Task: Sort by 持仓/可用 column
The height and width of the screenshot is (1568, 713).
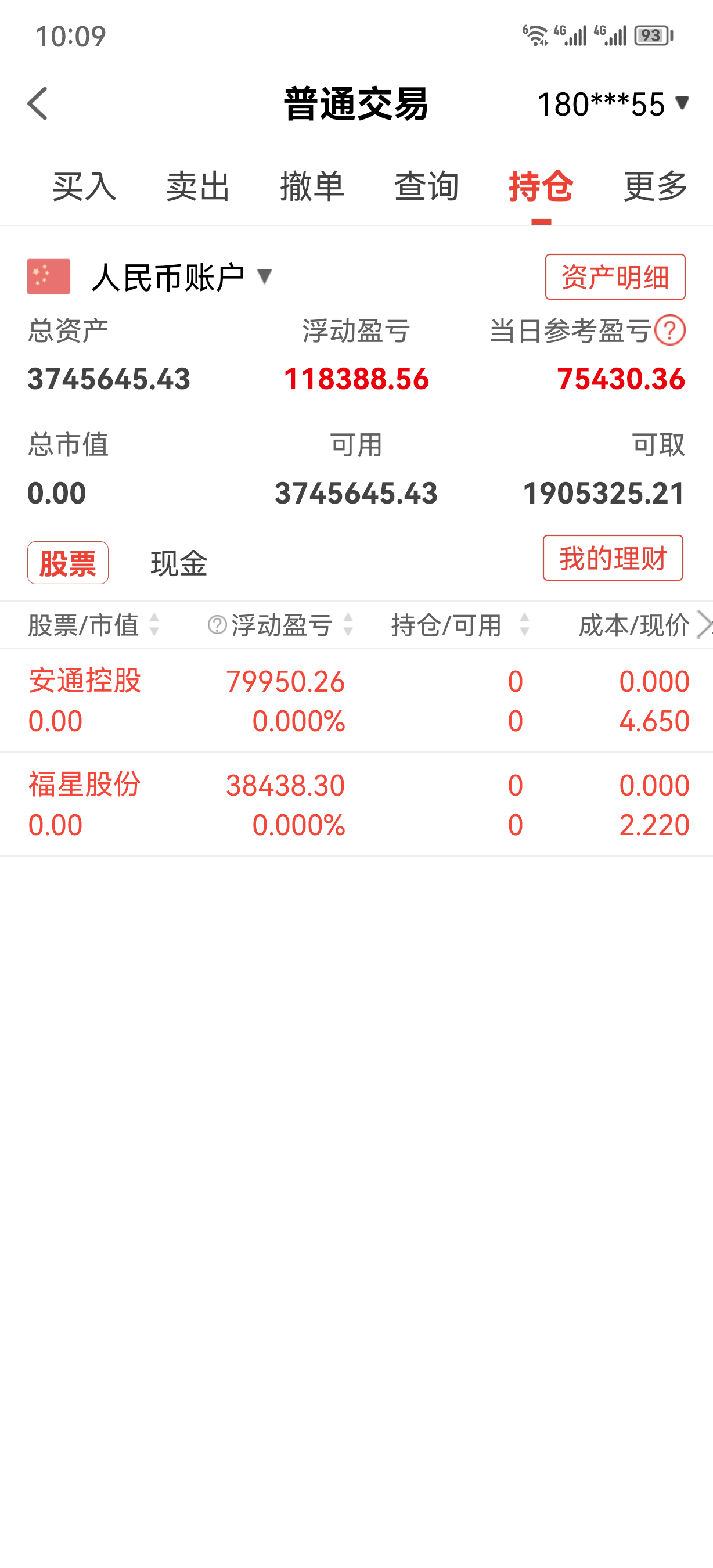Action: 460,625
